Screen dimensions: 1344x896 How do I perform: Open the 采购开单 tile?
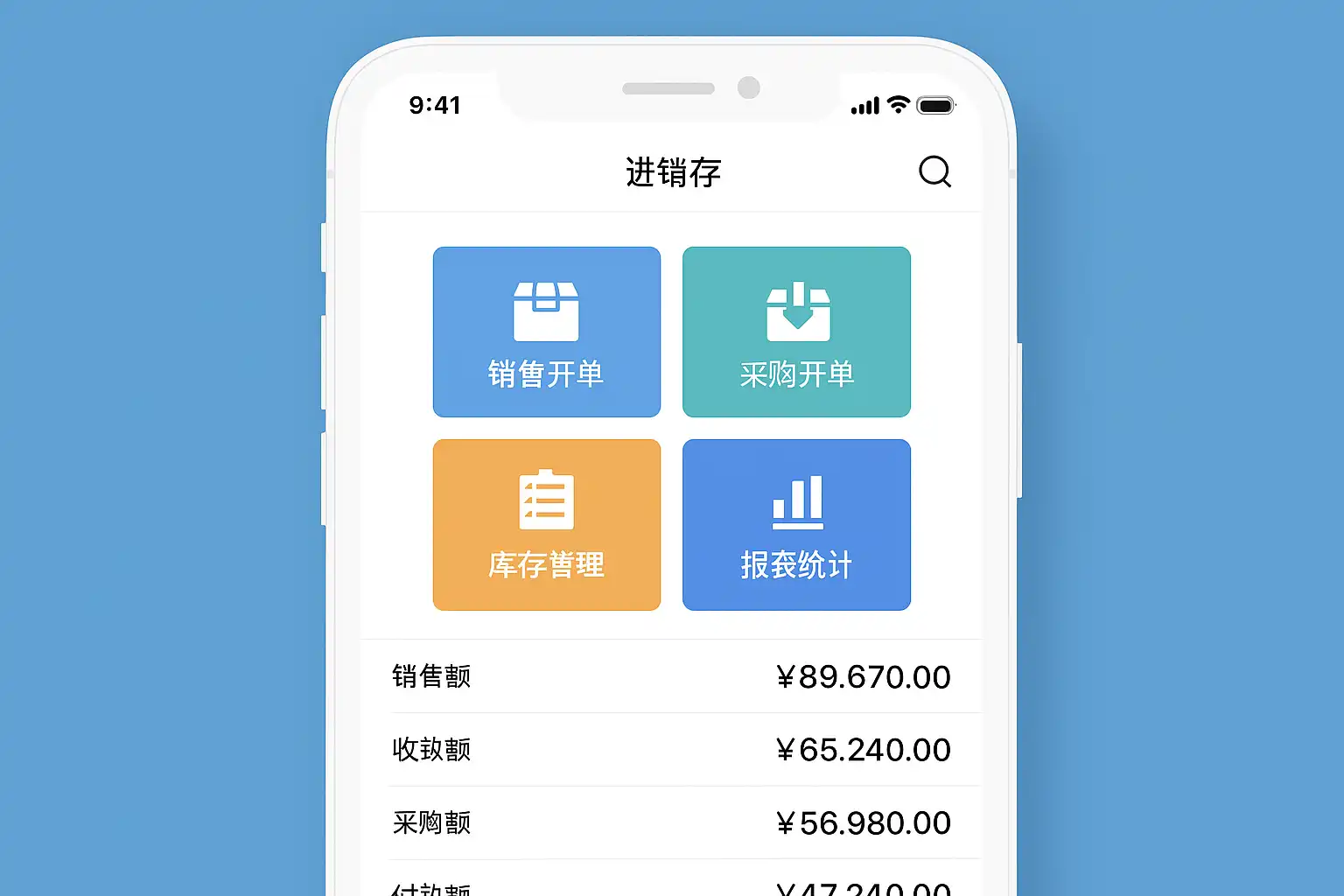click(x=796, y=332)
